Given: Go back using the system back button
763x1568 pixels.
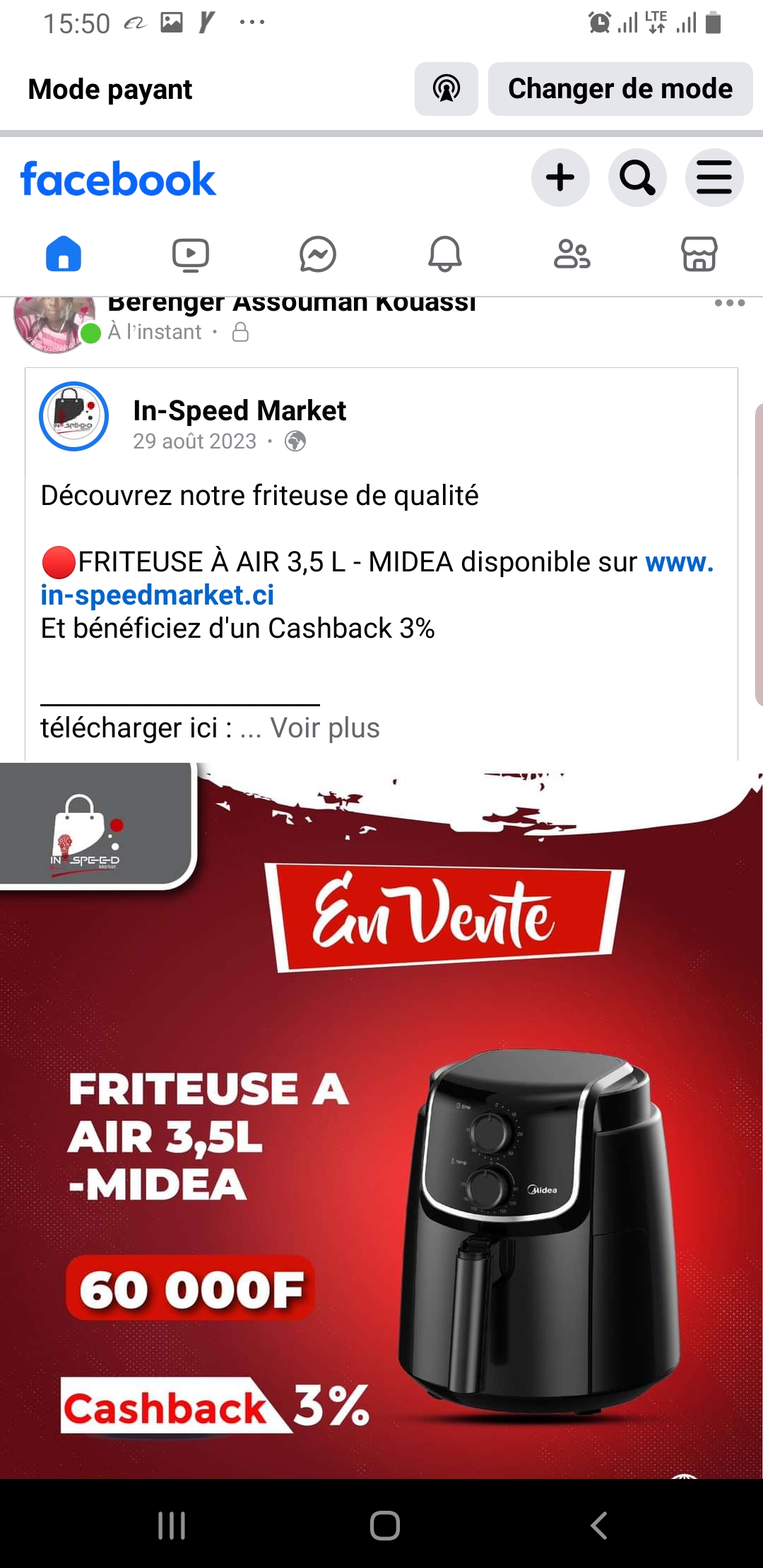Looking at the screenshot, I should pos(599,1525).
